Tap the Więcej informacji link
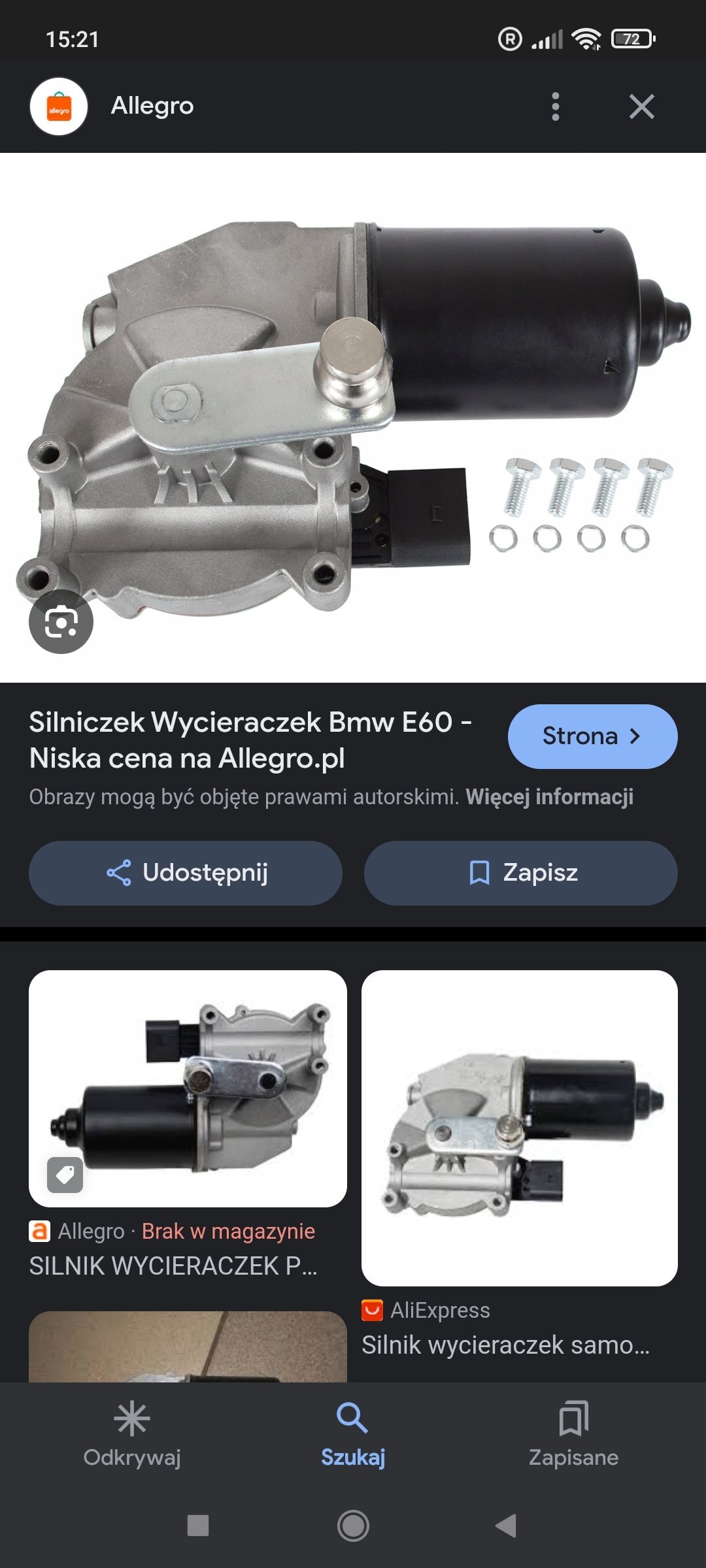The height and width of the screenshot is (1568, 706). [x=549, y=796]
